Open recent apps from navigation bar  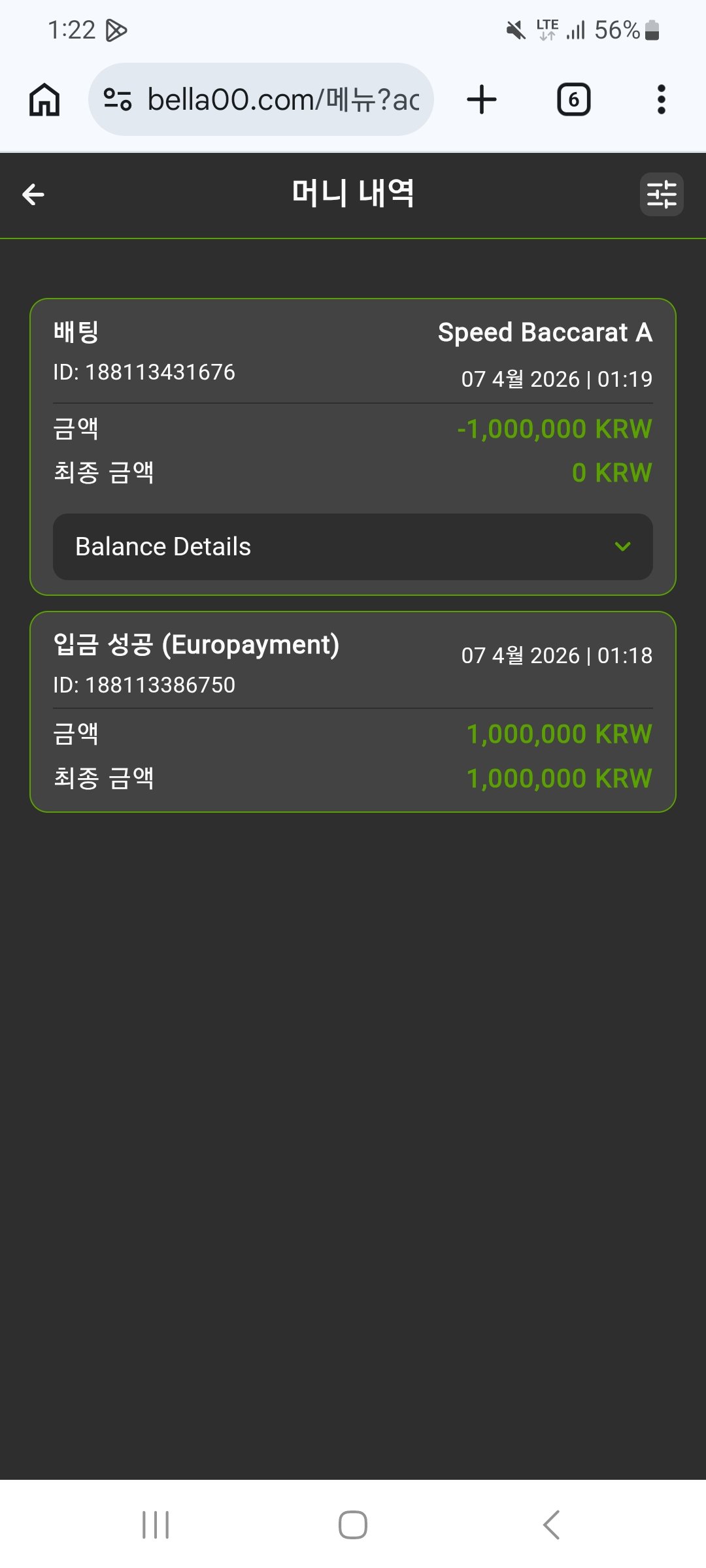click(x=156, y=1525)
